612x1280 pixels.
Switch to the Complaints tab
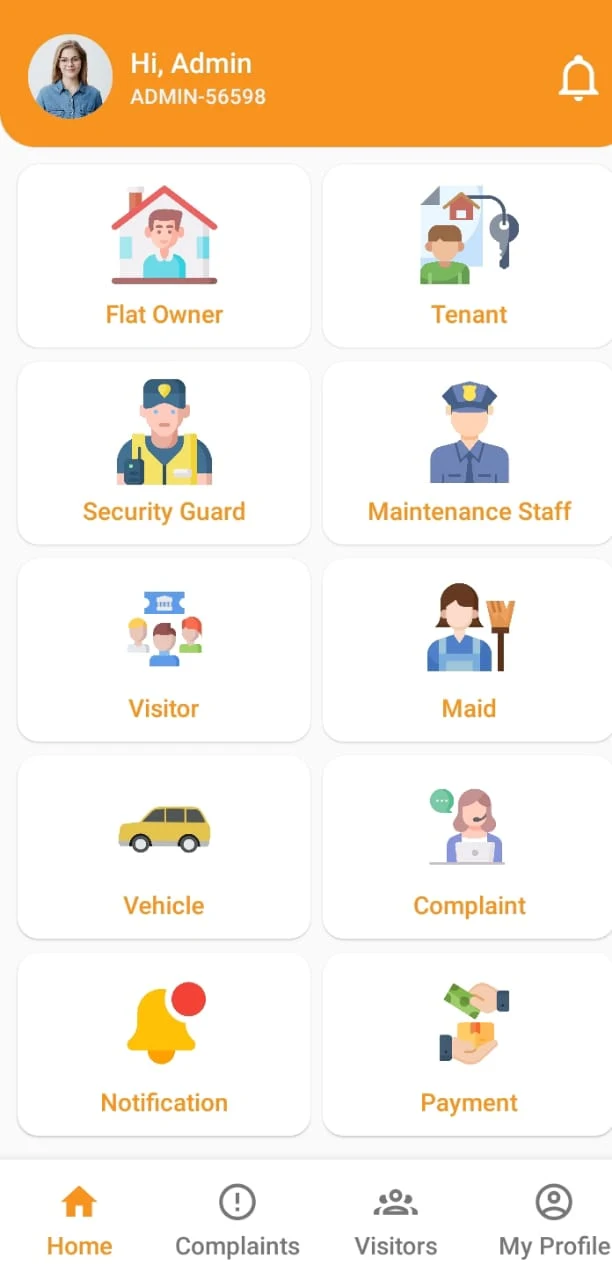tap(237, 1220)
